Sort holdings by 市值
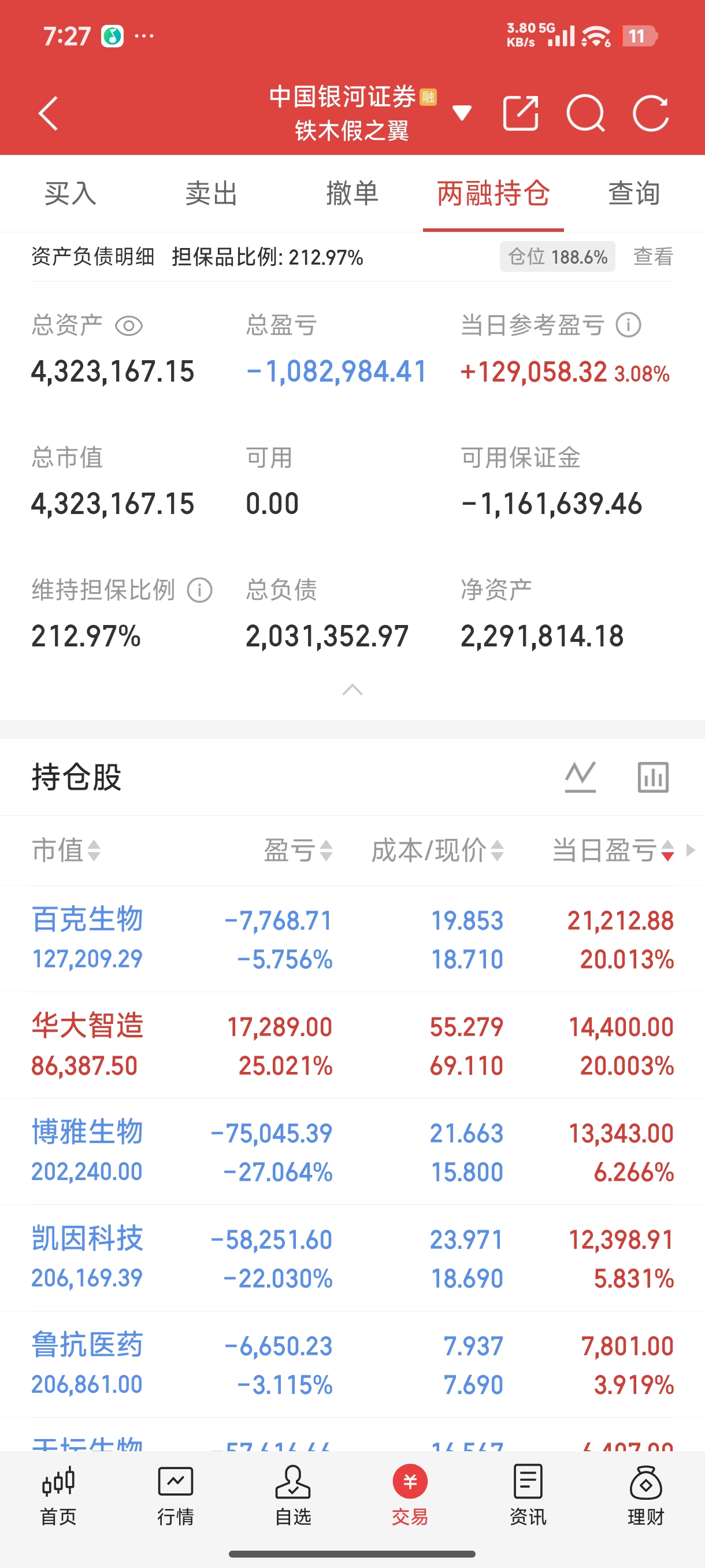Viewport: 705px width, 1568px height. click(66, 850)
